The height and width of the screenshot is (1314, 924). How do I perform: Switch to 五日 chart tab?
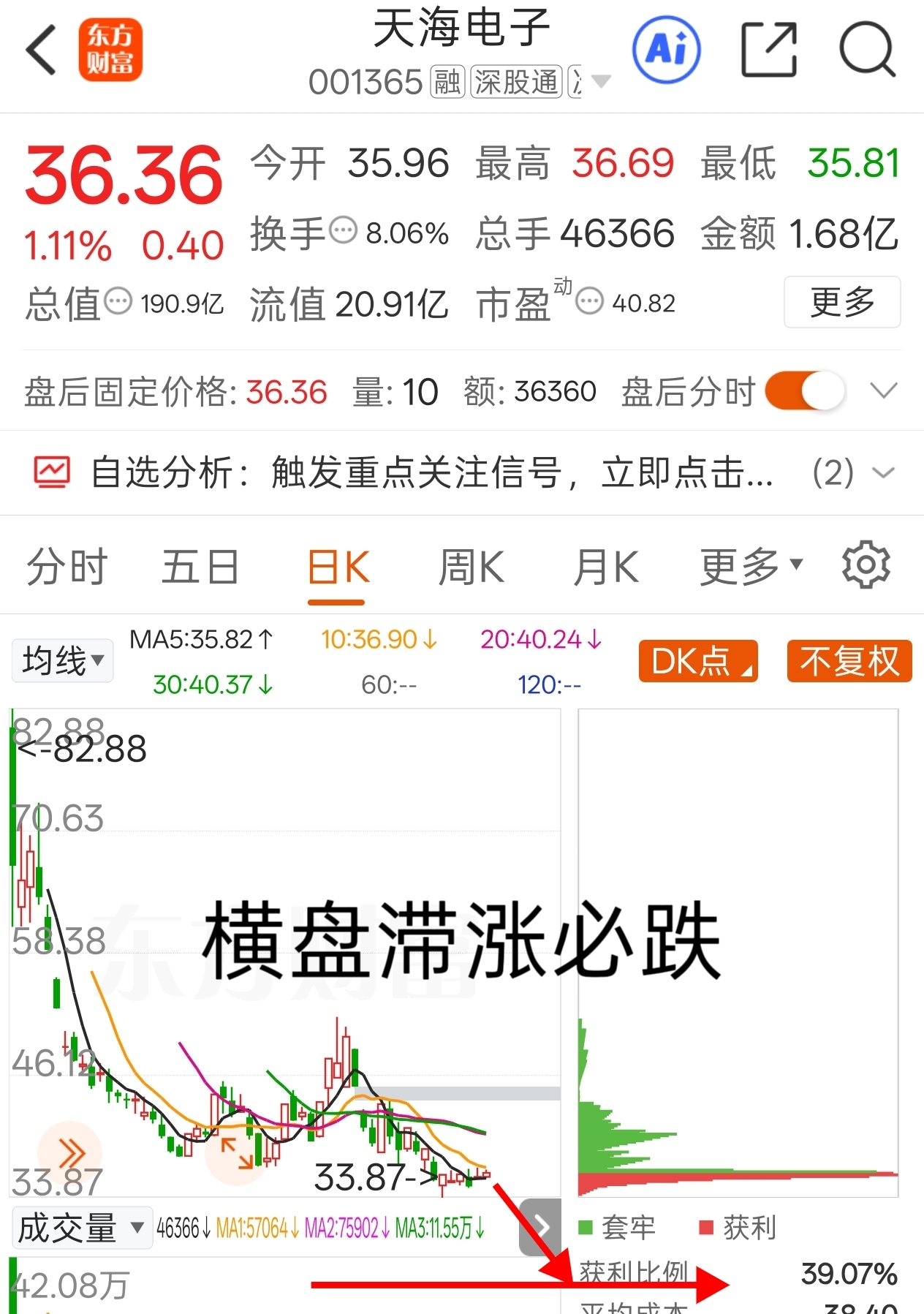(x=200, y=567)
